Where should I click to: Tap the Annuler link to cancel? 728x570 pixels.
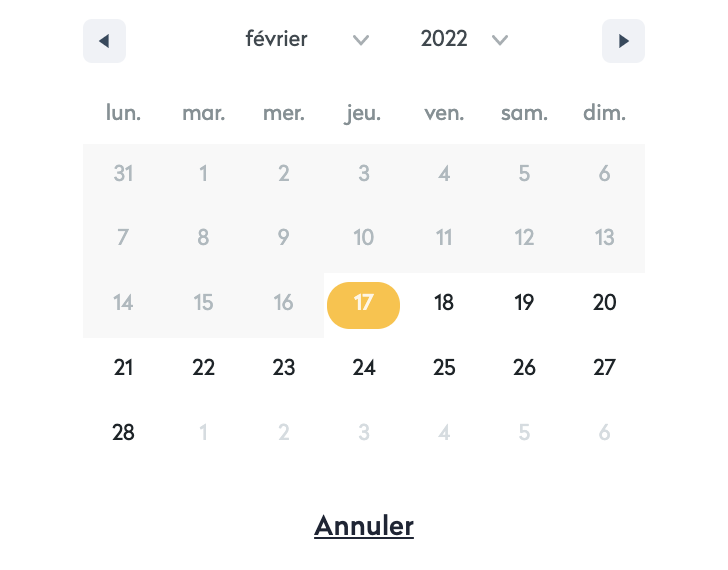click(x=364, y=526)
